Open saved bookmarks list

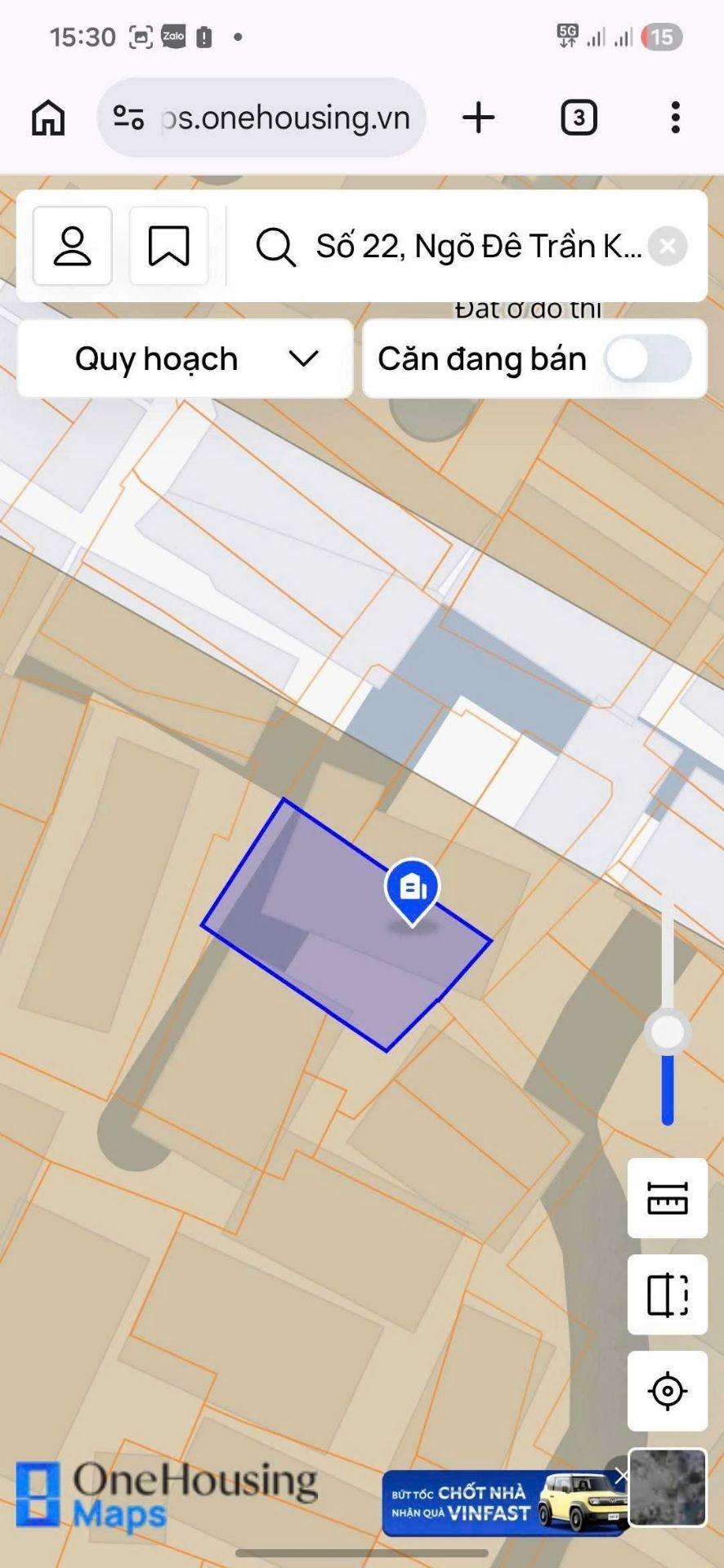coord(168,246)
